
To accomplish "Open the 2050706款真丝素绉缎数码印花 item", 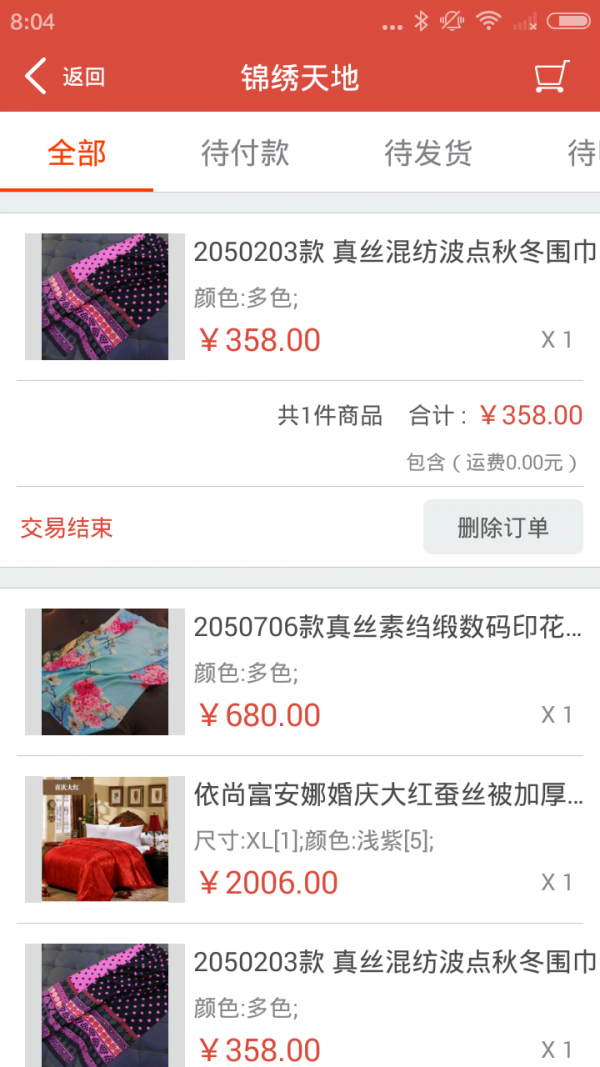I will click(388, 628).
